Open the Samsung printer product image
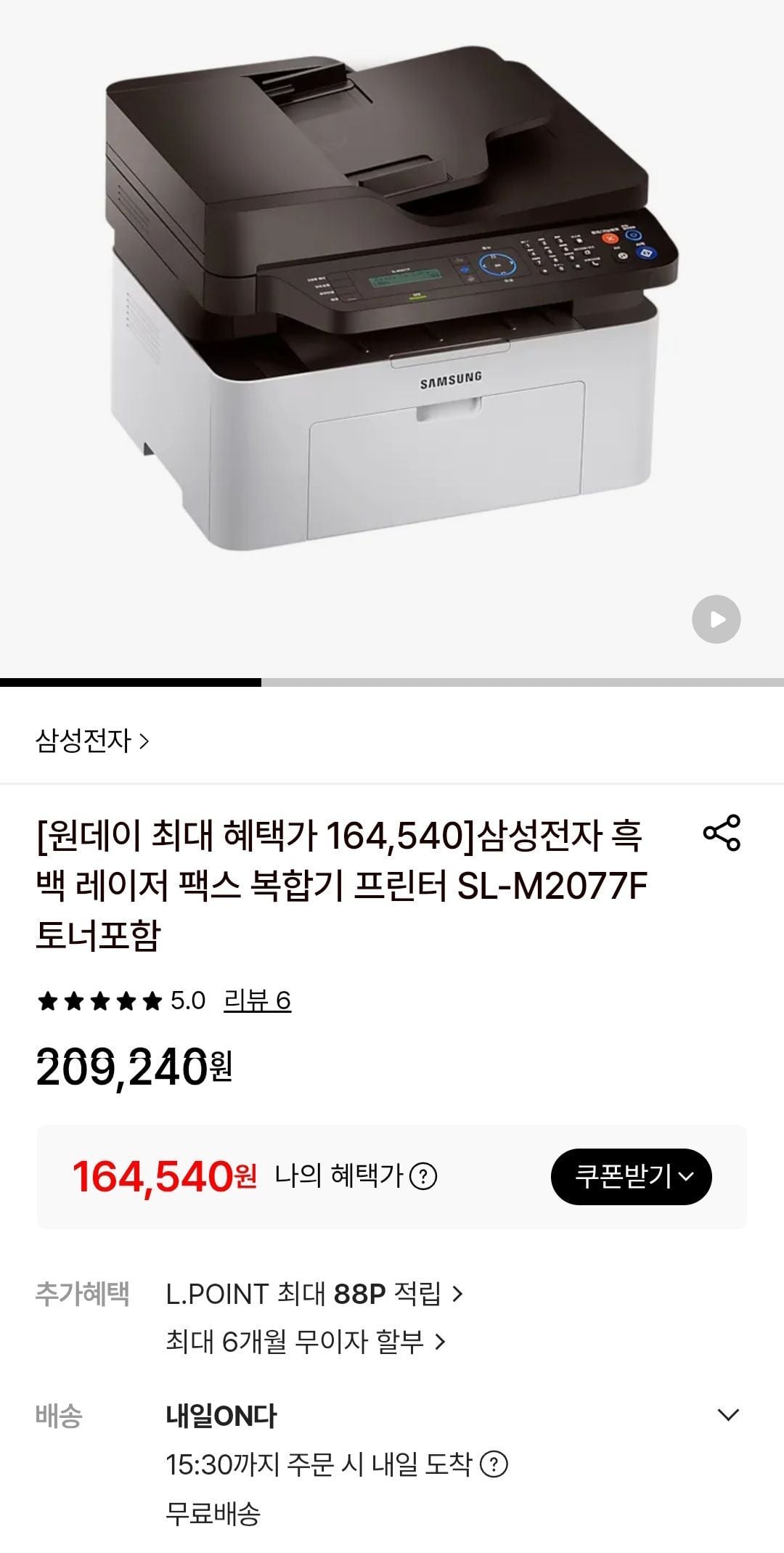The image size is (784, 1553). [x=392, y=305]
